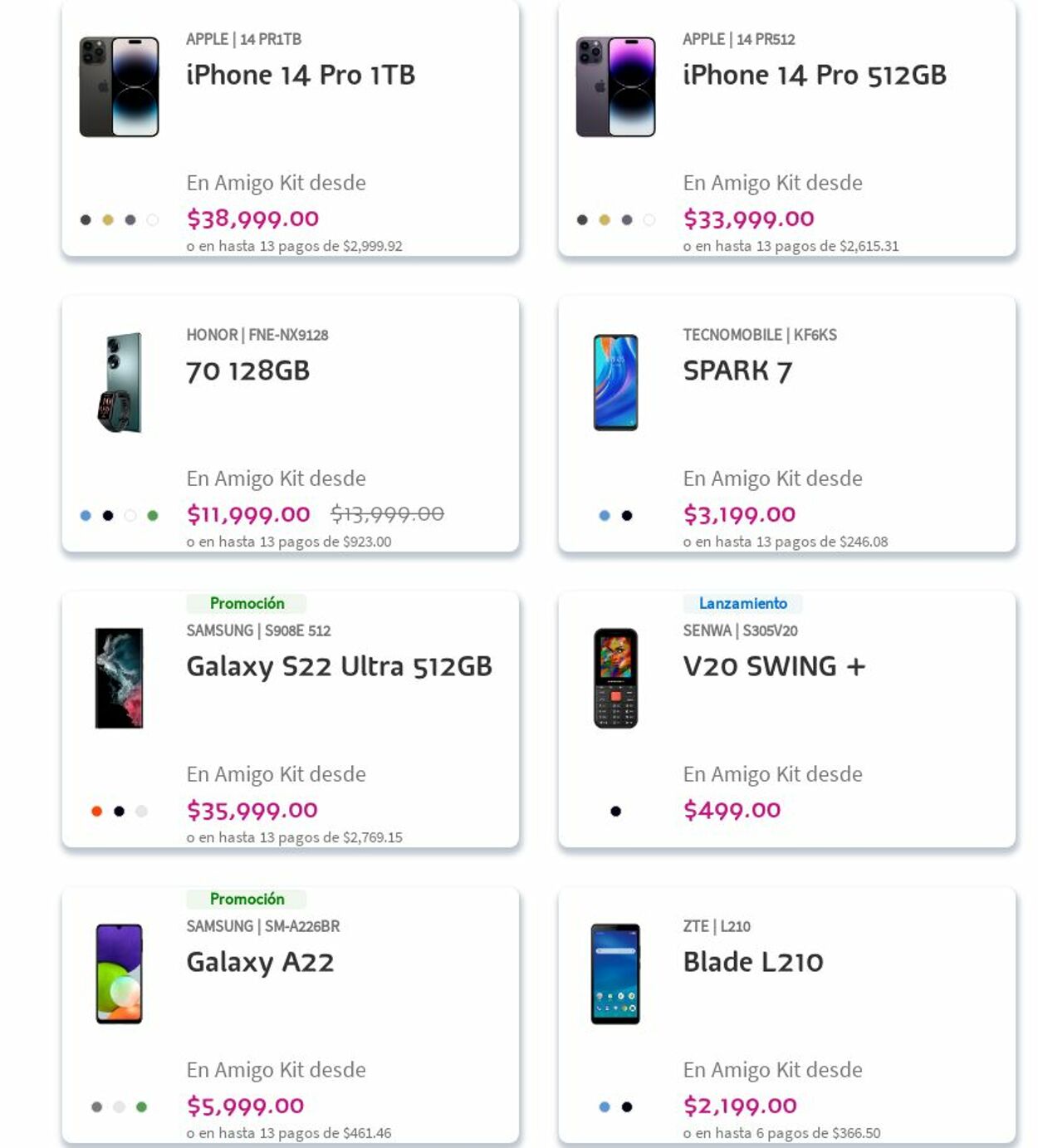Open the iPhone 14 Pro 512GB product card
The height and width of the screenshot is (1148, 1038).
814,76
